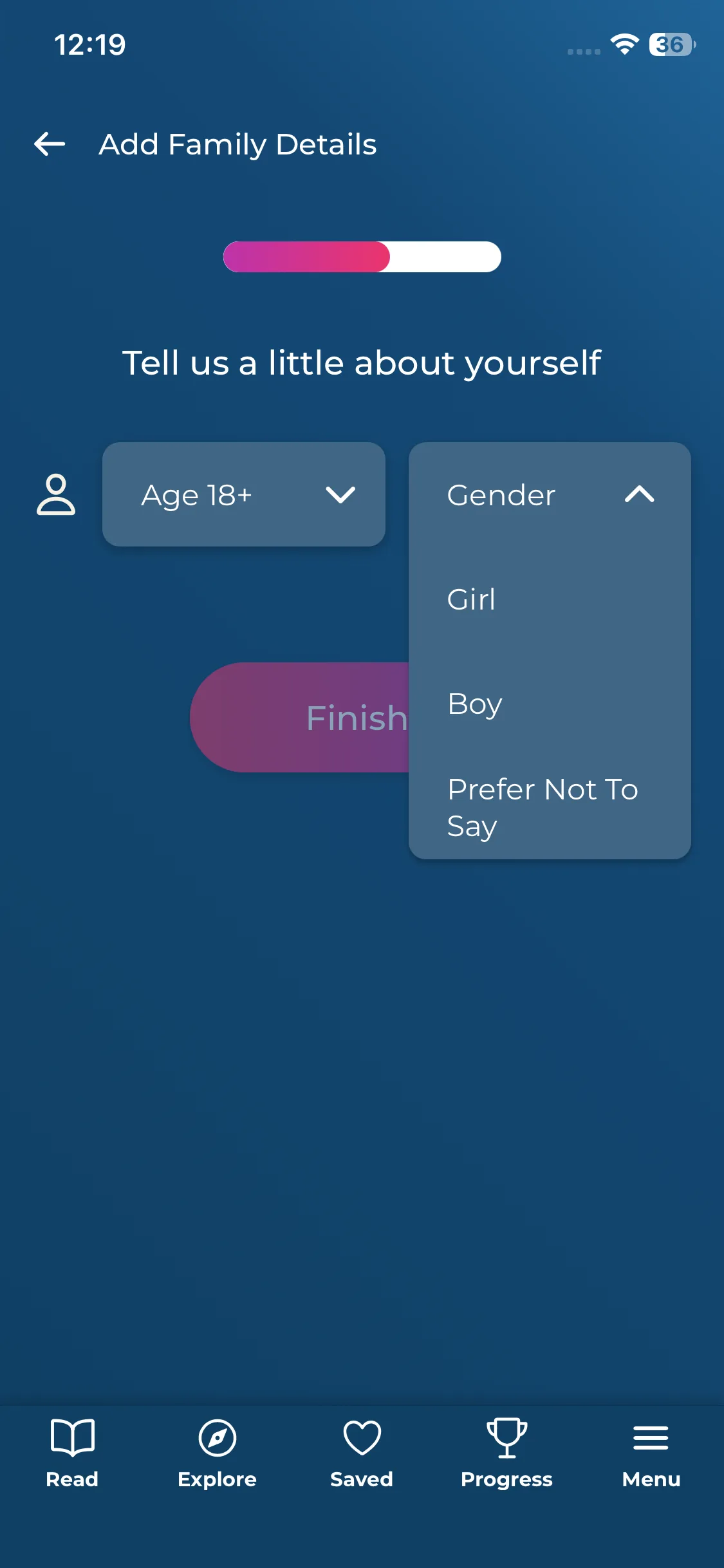Image resolution: width=724 pixels, height=1568 pixels.
Task: Choose Prefer Not To Say
Action: tap(542, 807)
